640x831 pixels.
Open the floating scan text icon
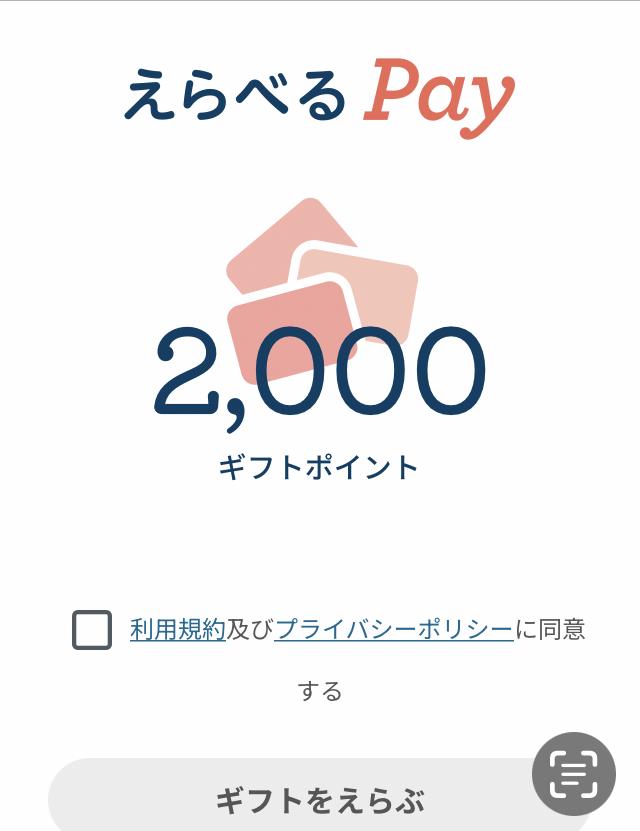point(573,774)
